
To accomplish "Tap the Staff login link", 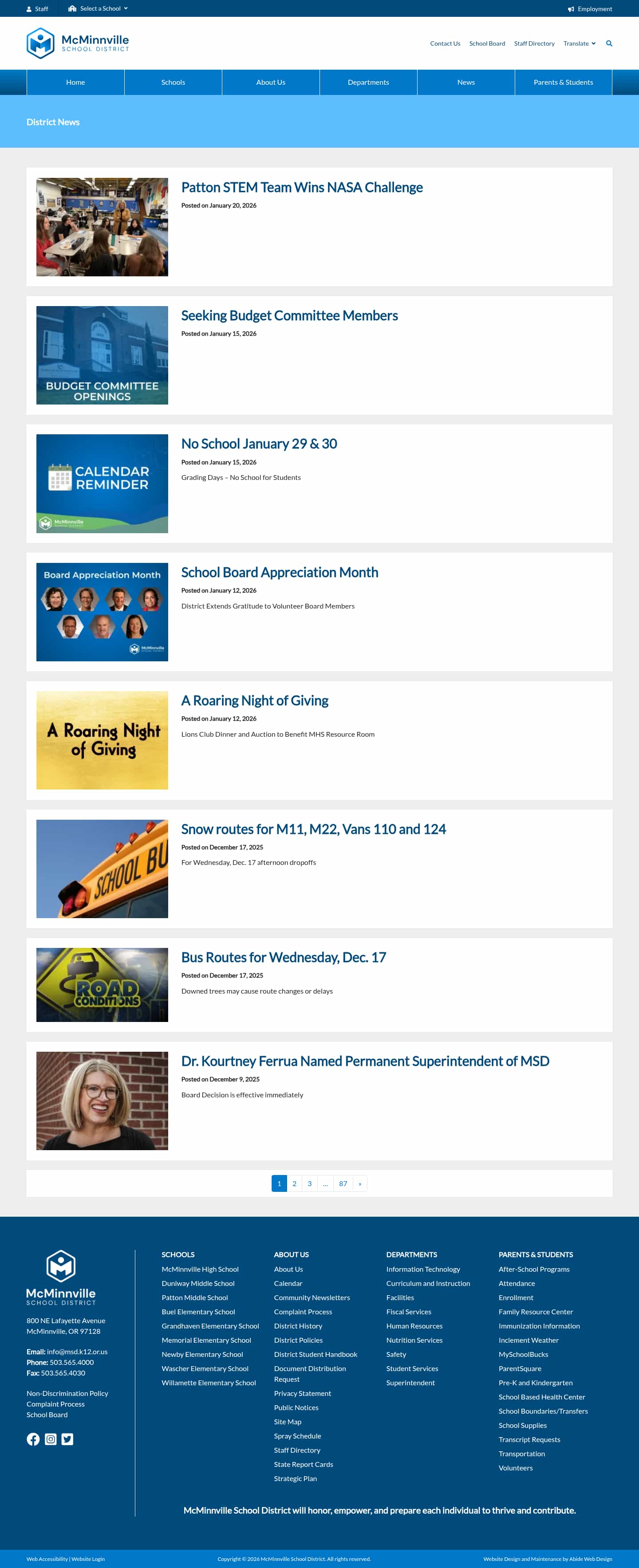I will pos(37,8).
